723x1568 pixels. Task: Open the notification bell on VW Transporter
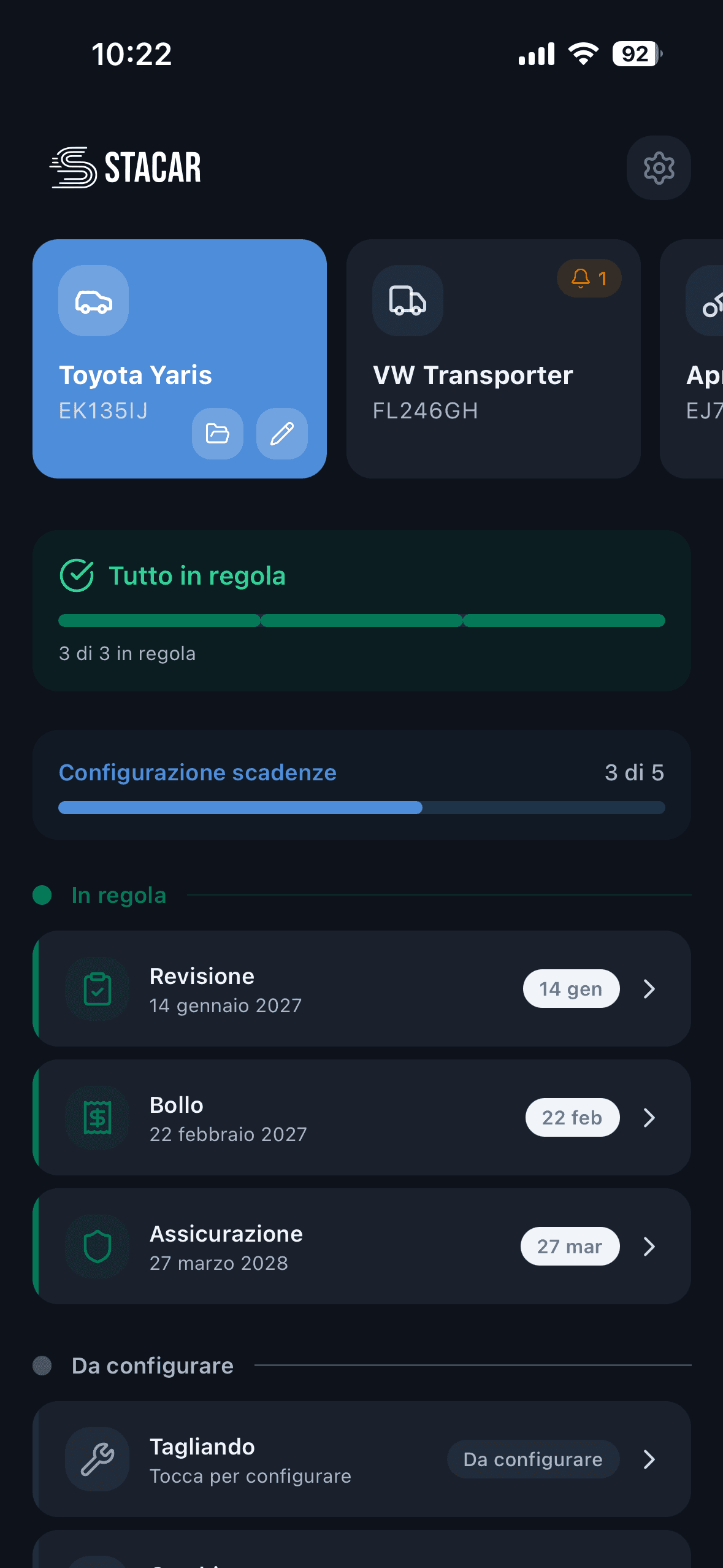pyautogui.click(x=587, y=279)
